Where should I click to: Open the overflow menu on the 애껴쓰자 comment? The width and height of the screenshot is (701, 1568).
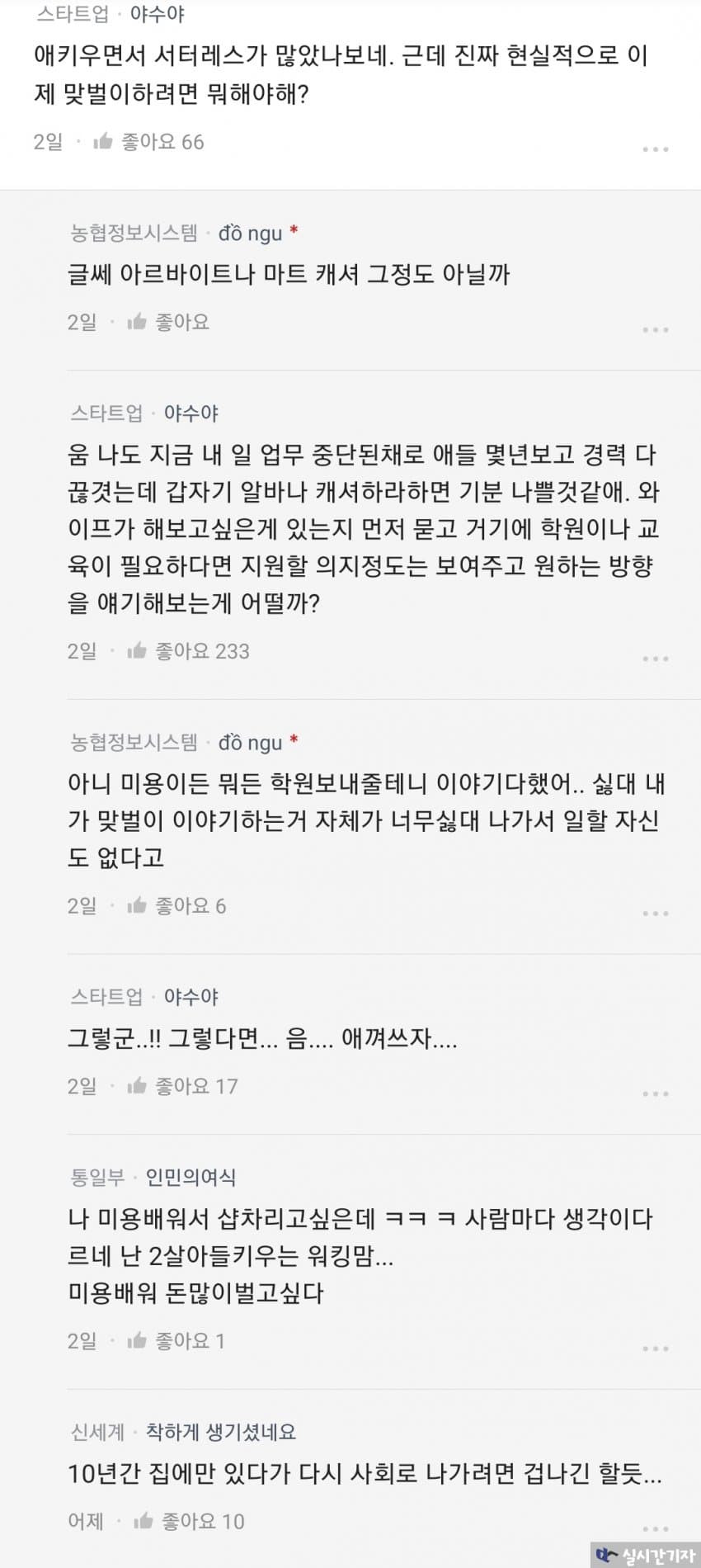click(655, 1093)
